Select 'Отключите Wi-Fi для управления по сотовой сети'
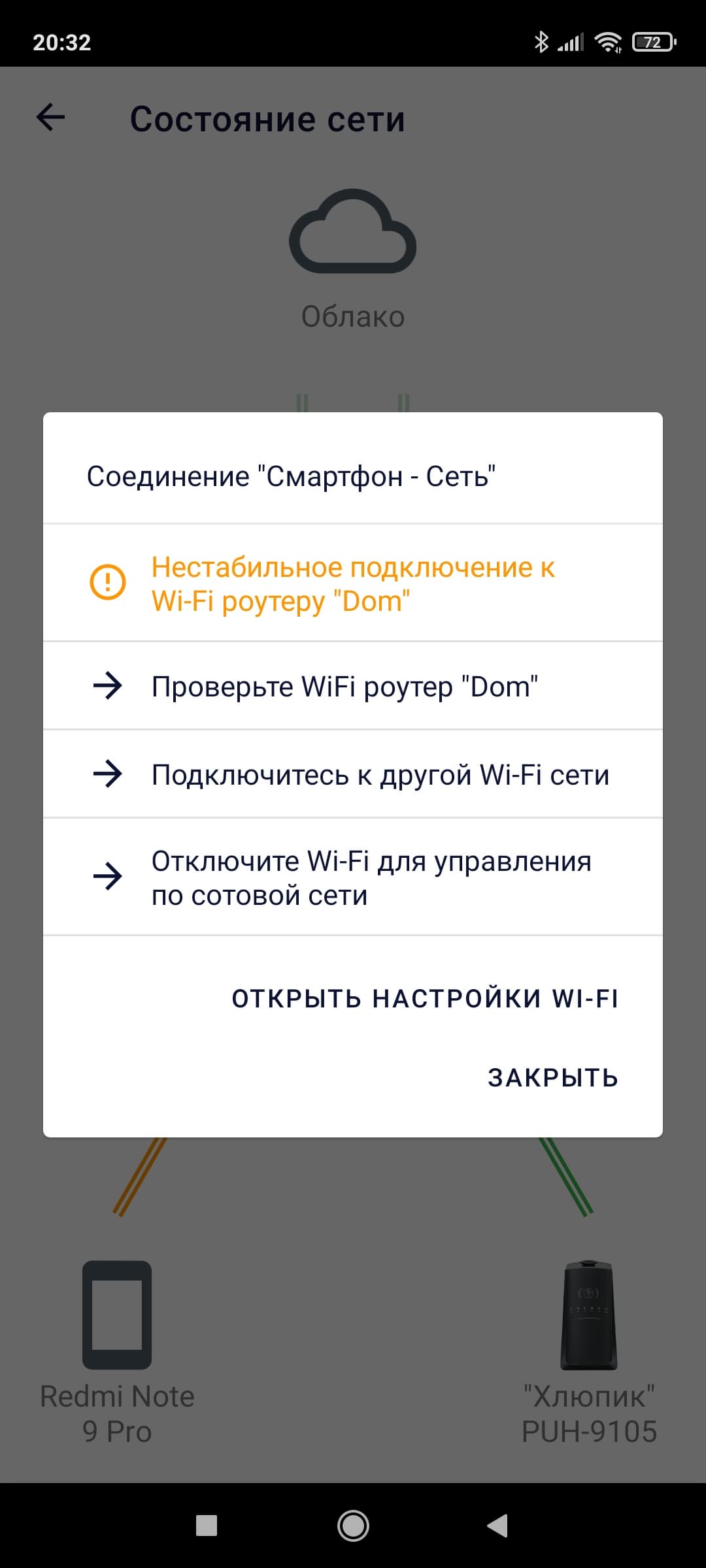Screen dimensions: 706x1568 pyautogui.click(x=353, y=877)
